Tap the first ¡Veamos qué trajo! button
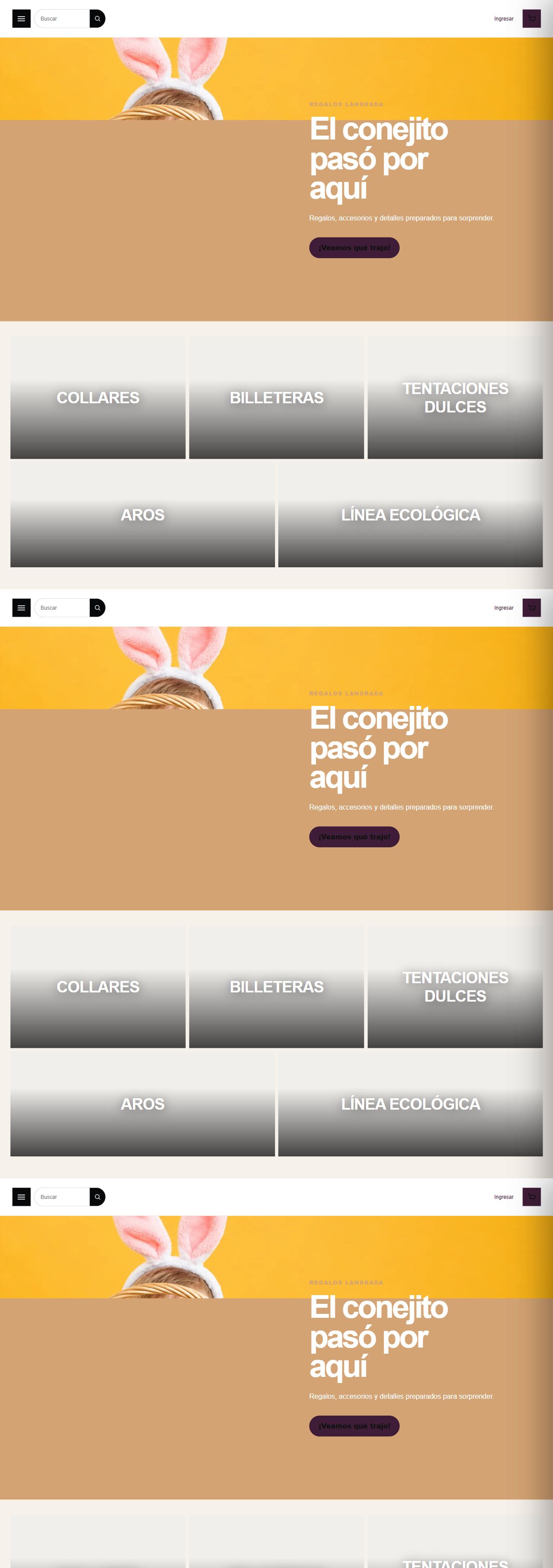 tap(354, 248)
